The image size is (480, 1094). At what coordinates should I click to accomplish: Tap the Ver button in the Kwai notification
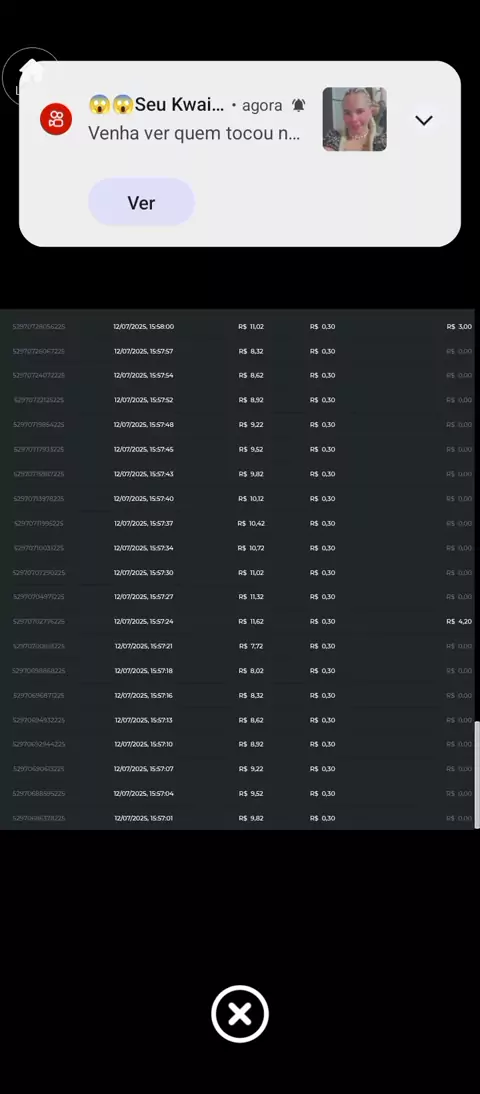click(141, 202)
